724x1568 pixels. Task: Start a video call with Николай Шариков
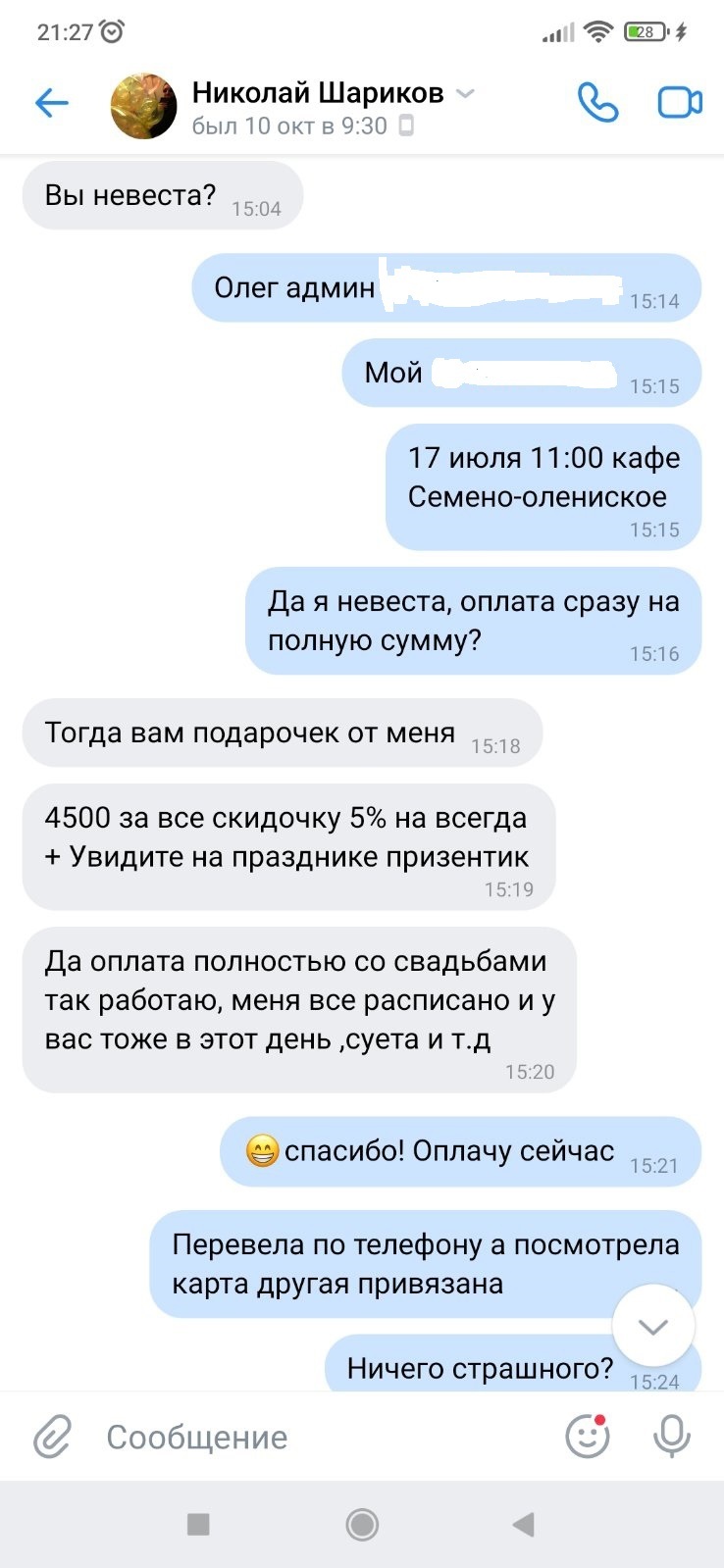tap(679, 102)
